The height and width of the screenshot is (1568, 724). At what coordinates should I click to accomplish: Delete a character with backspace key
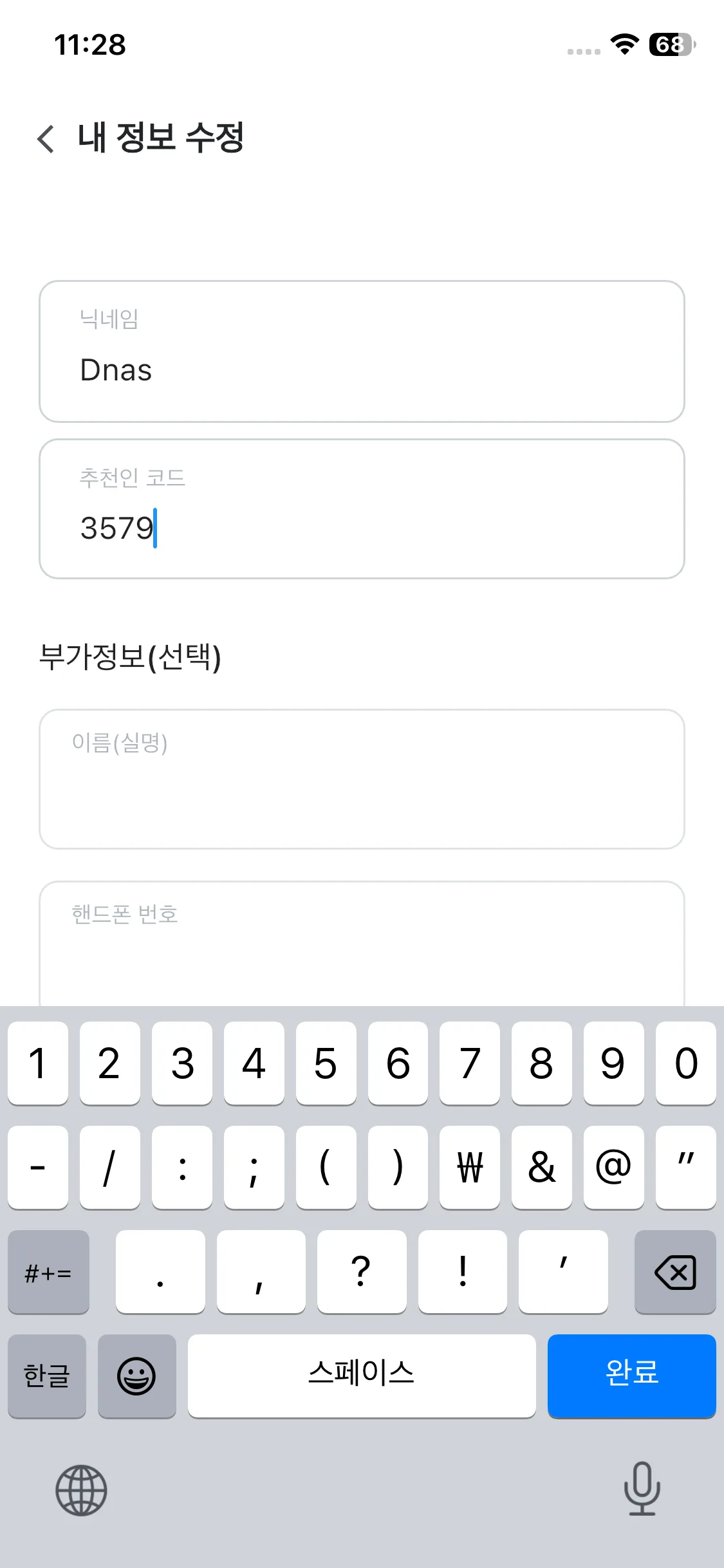675,1272
